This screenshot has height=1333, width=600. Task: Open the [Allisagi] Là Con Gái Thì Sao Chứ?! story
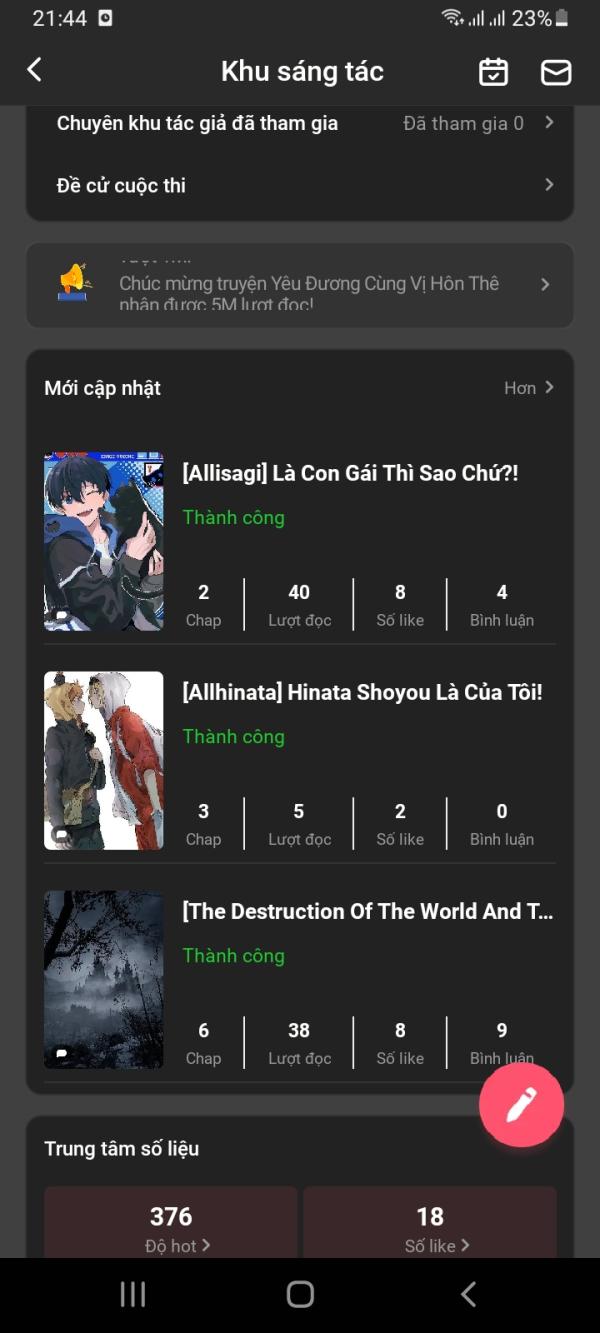pyautogui.click(x=350, y=473)
